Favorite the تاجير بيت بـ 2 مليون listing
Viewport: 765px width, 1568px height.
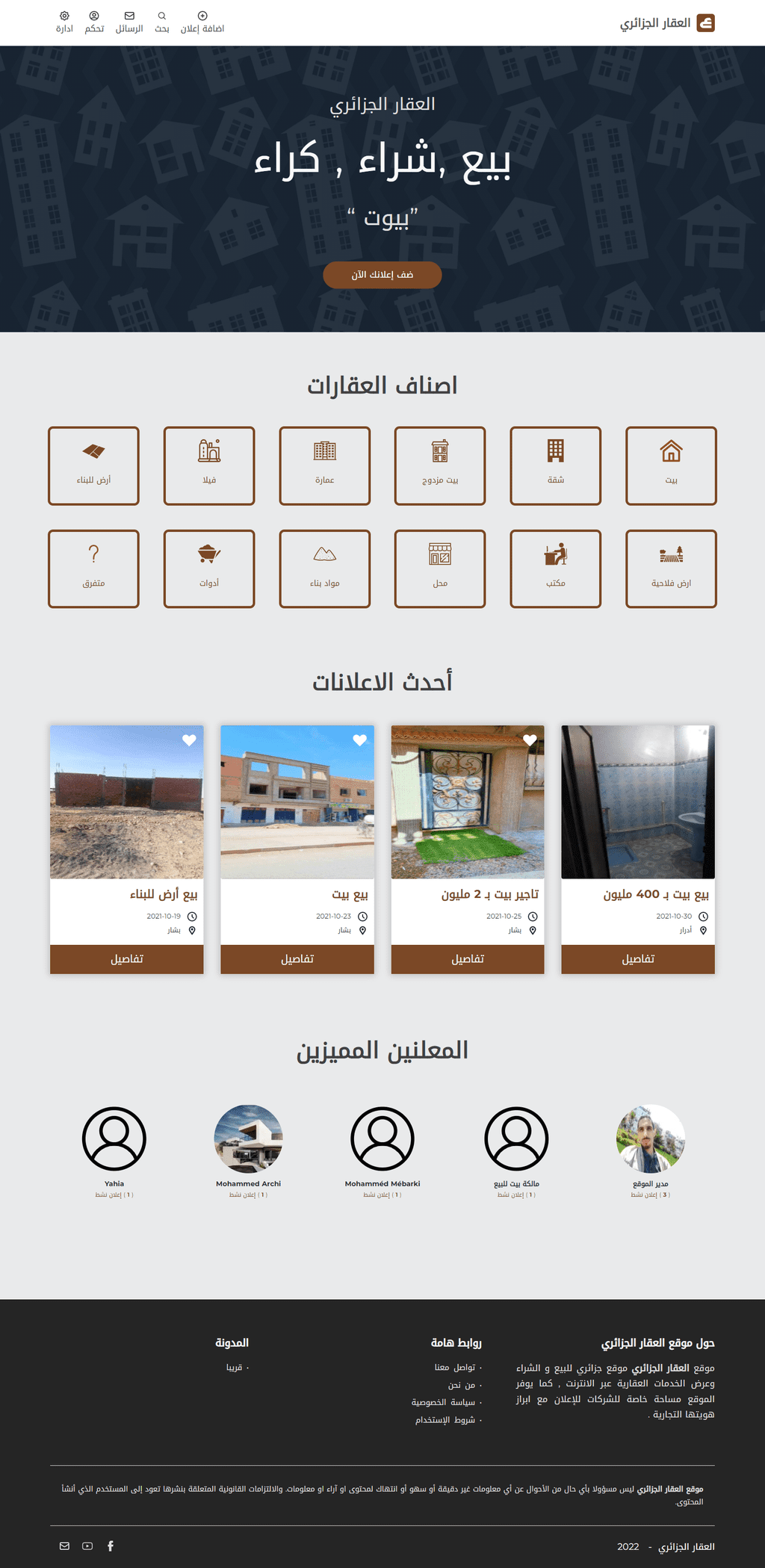pos(530,740)
